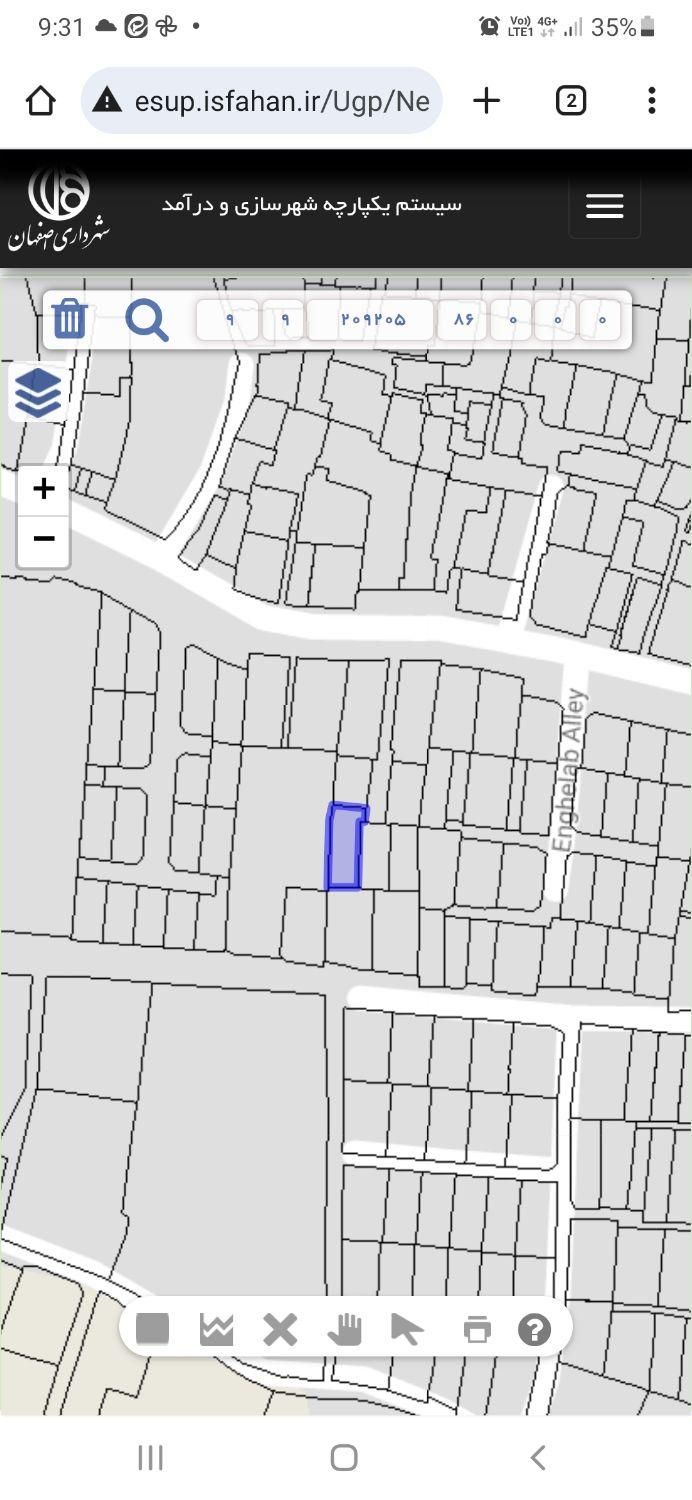692x1500 pixels.
Task: Tap the trash icon to clear the search
Action: click(x=69, y=319)
